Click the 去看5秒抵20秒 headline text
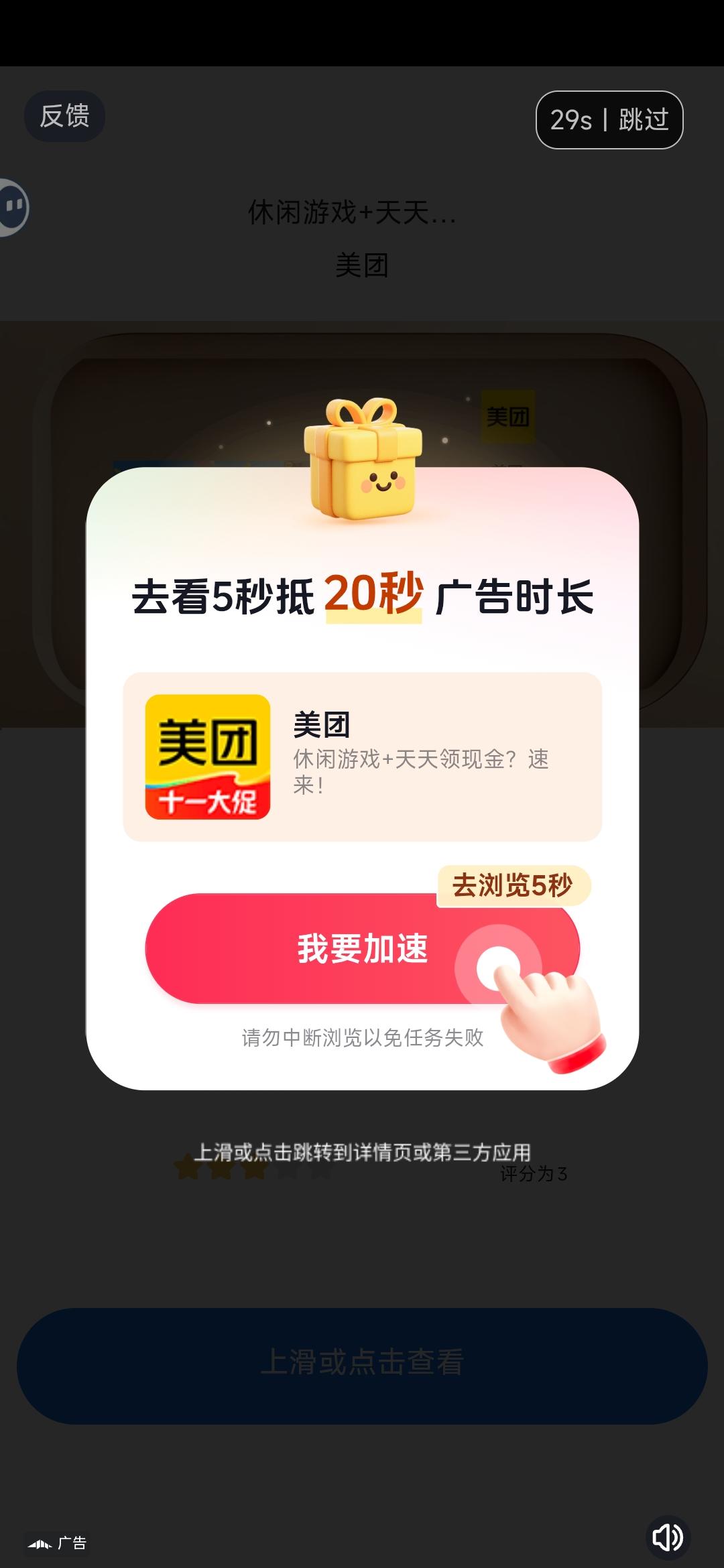 pyautogui.click(x=362, y=595)
